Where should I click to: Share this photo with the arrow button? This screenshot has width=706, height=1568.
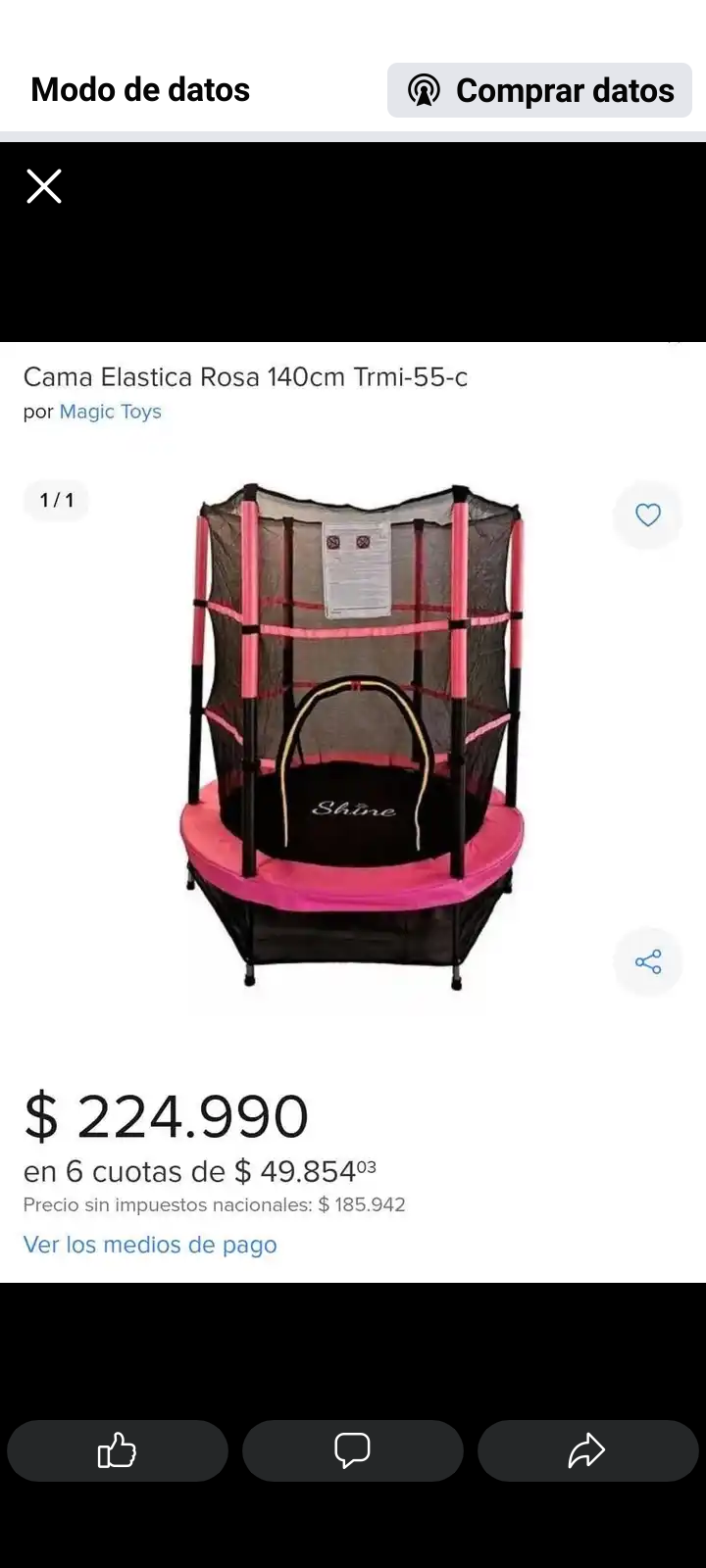pos(586,1450)
